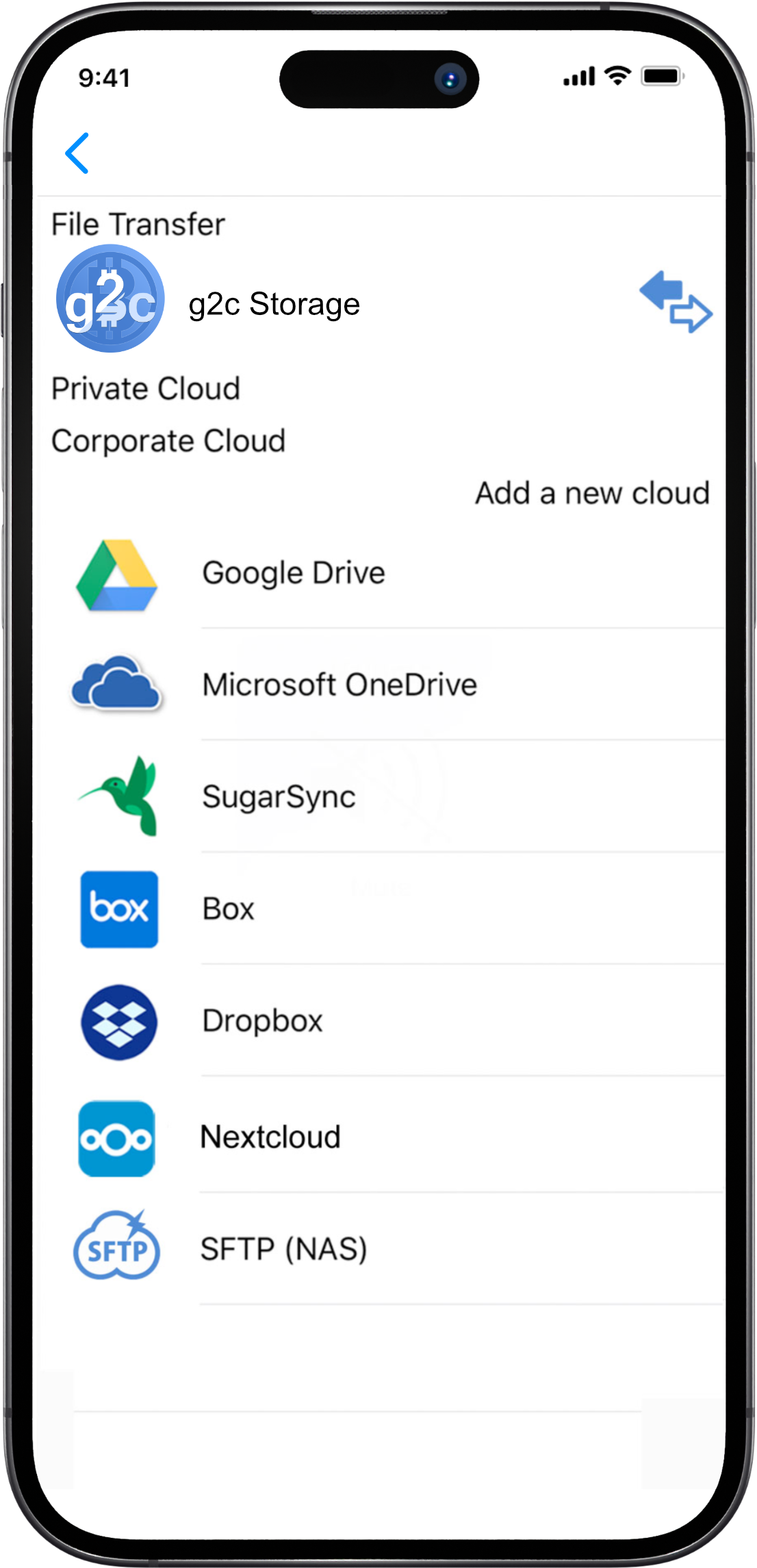Connect Dropbox cloud
757x1568 pixels.
click(x=263, y=1021)
